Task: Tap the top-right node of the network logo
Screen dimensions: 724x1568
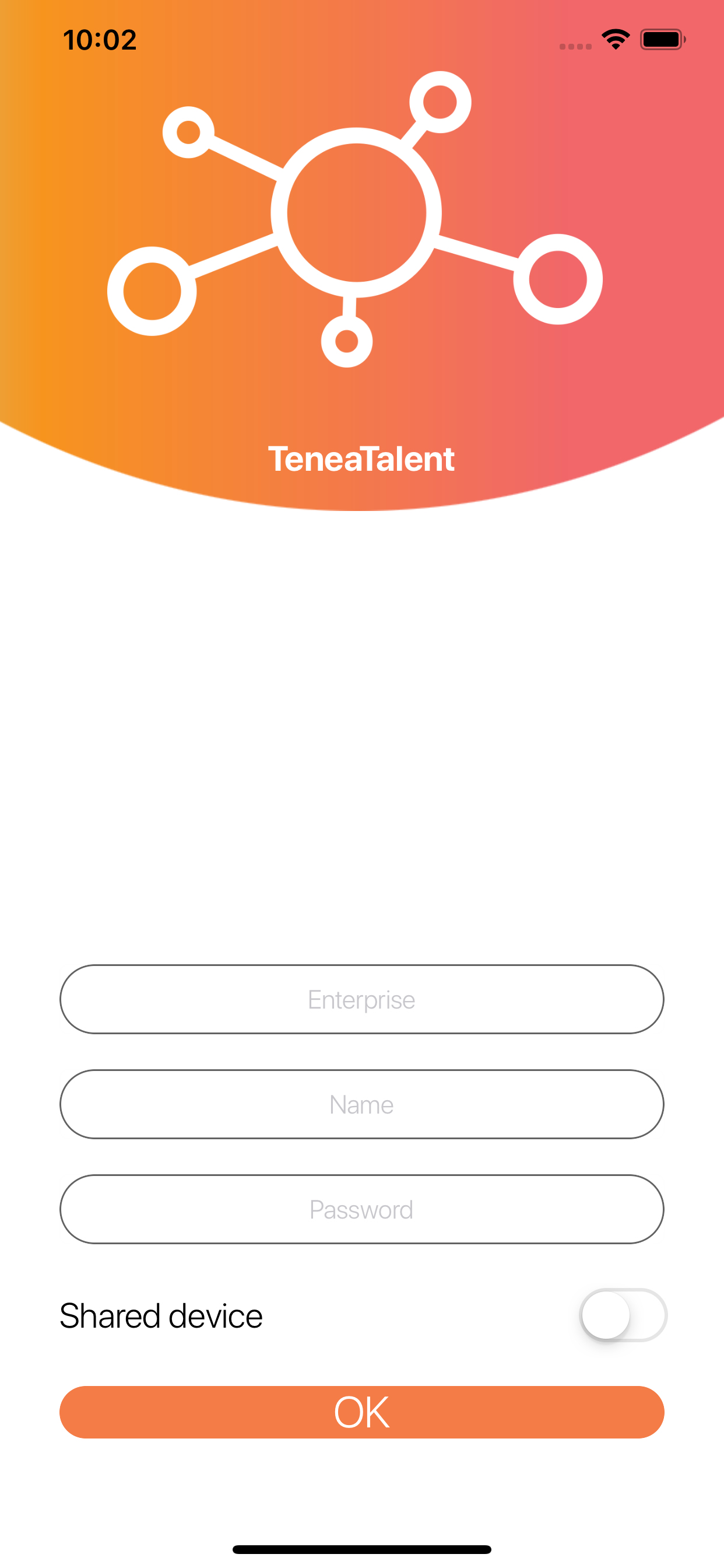Action: click(442, 103)
